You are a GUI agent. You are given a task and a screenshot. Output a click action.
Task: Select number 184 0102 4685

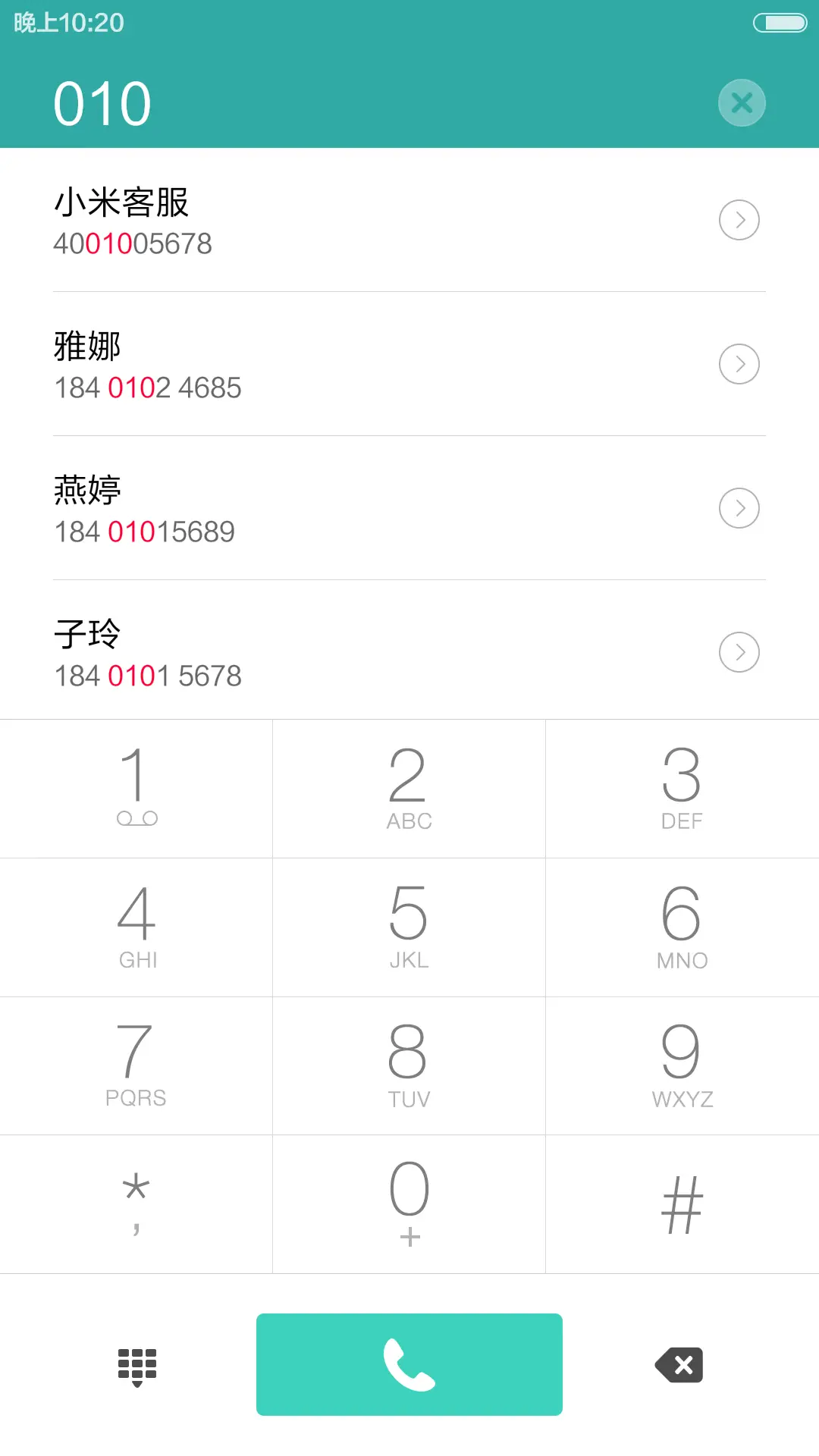pos(303,364)
